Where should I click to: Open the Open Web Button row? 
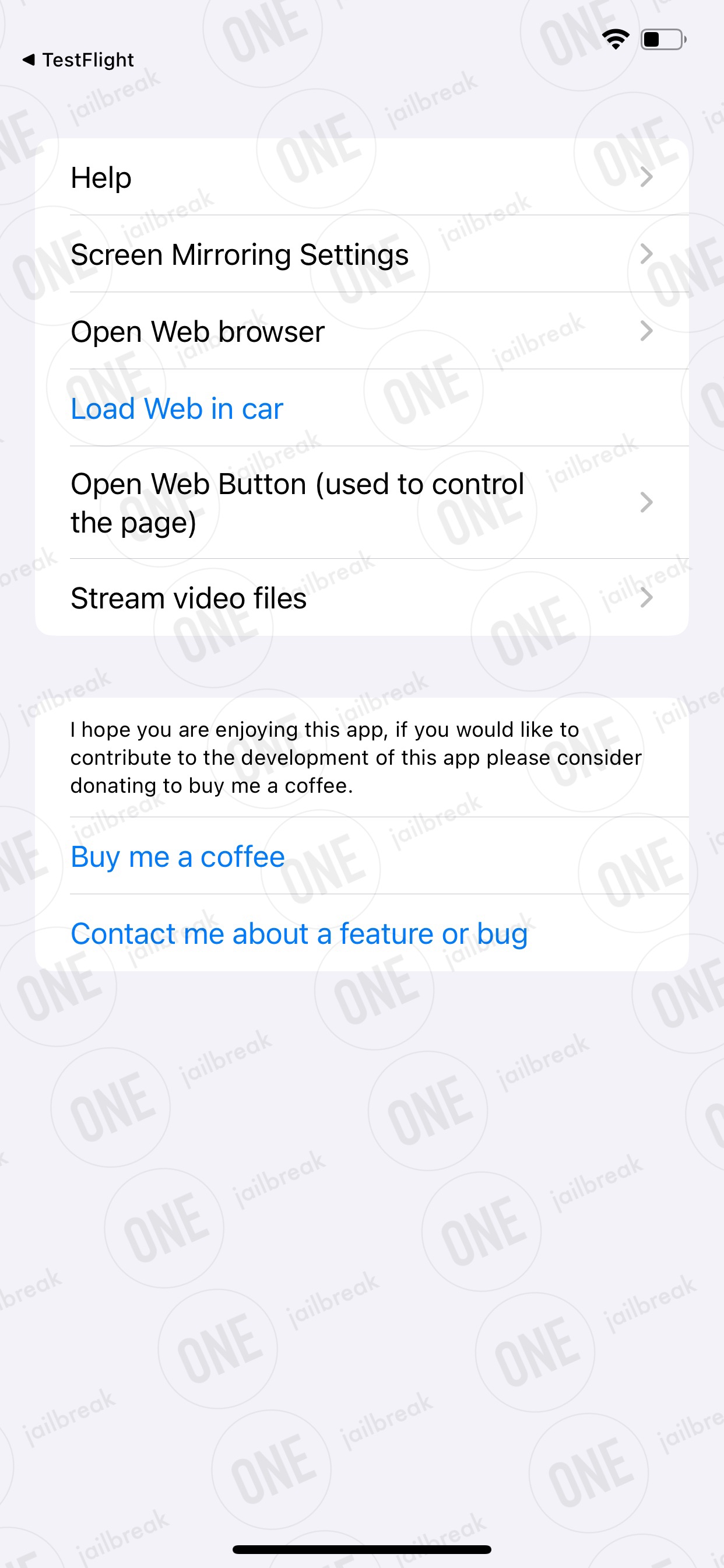(362, 503)
